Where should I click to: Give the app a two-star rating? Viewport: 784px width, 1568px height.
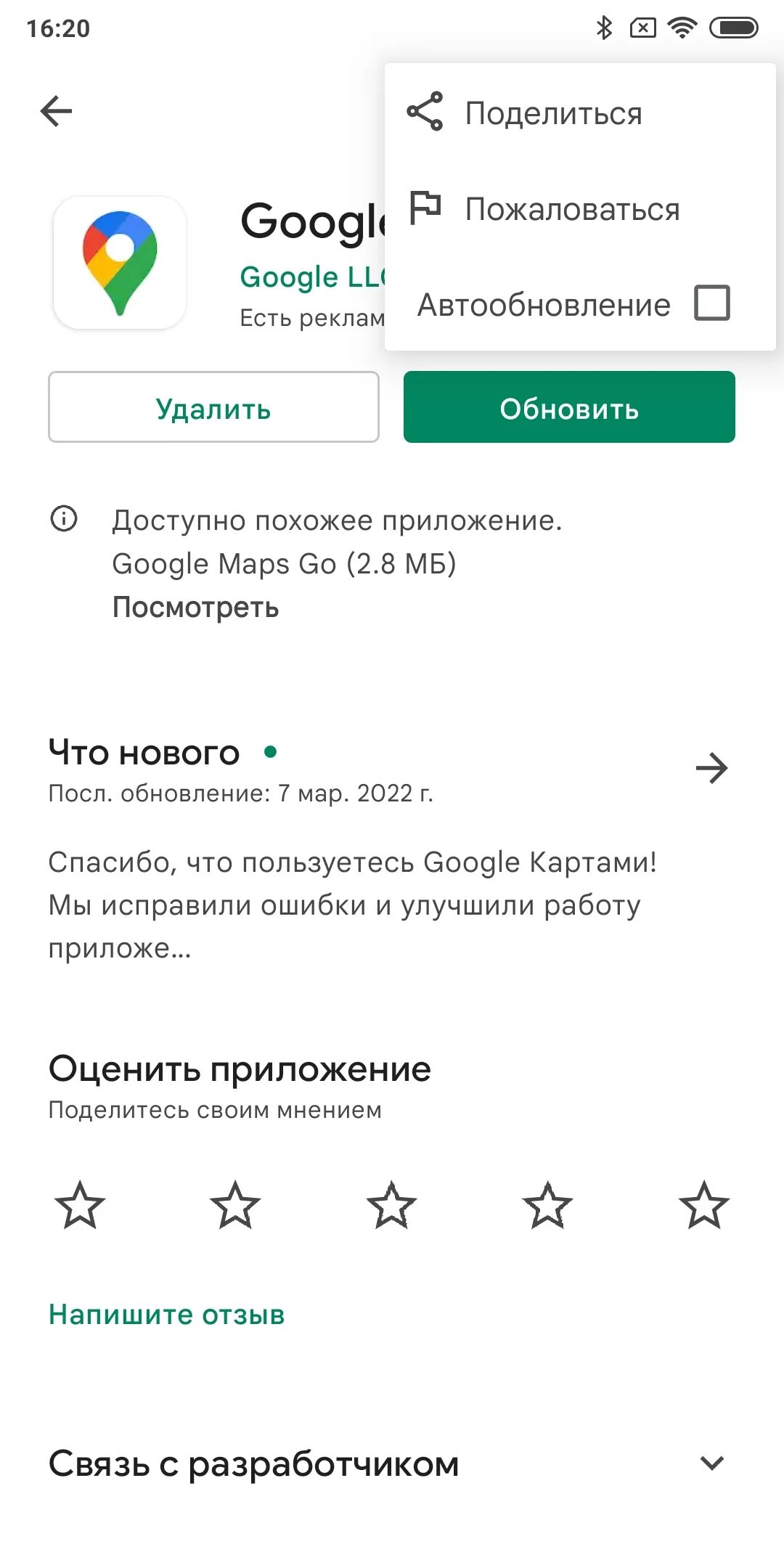(x=235, y=1205)
